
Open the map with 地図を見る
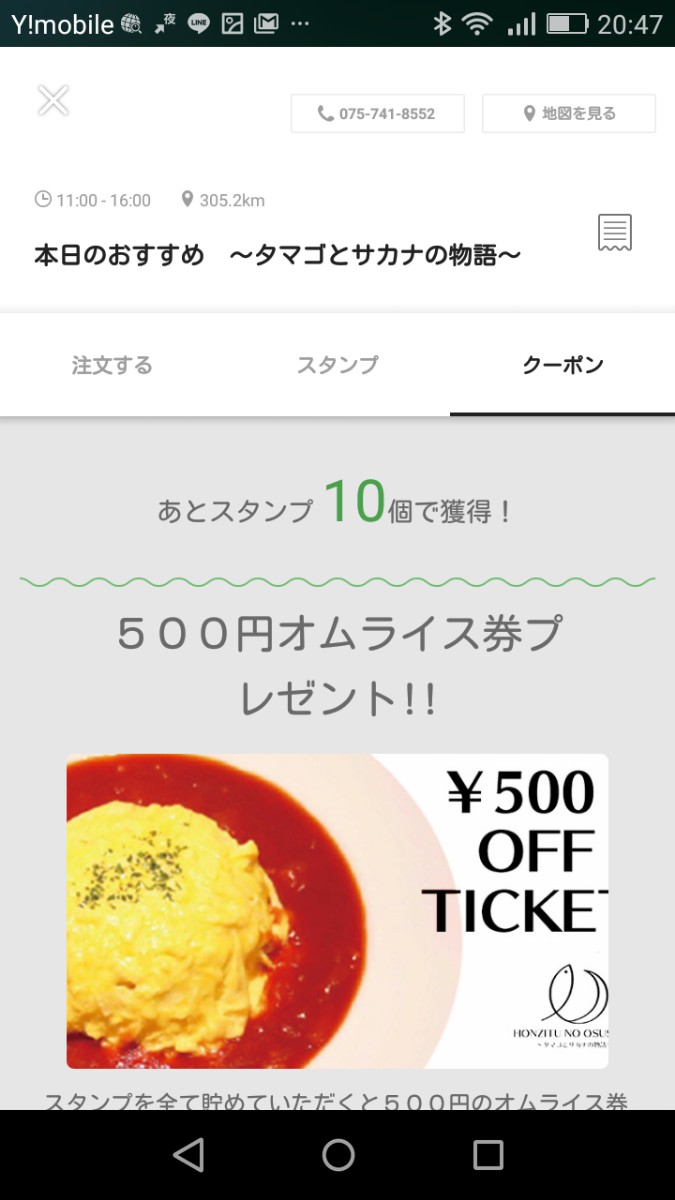tap(568, 114)
